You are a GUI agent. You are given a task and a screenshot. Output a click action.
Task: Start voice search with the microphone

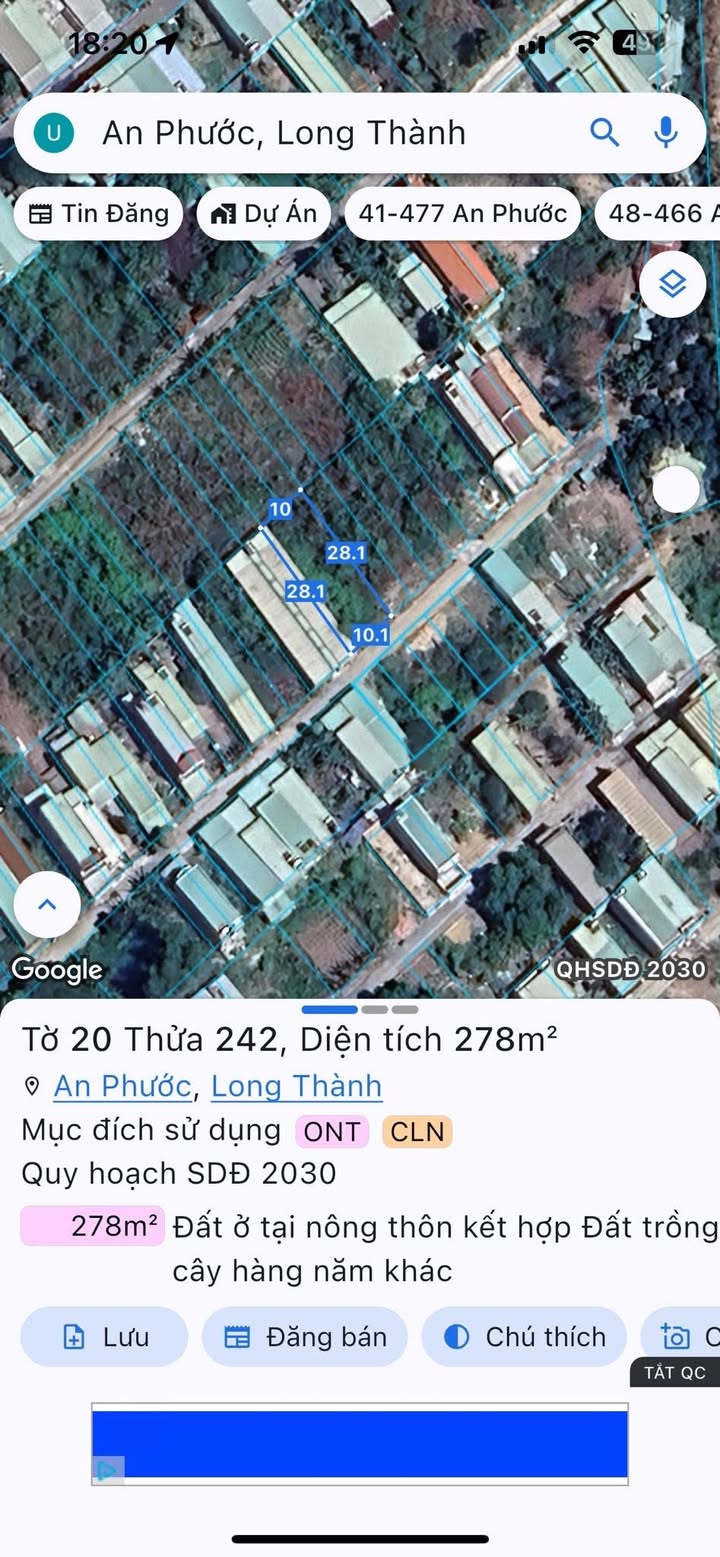(665, 132)
